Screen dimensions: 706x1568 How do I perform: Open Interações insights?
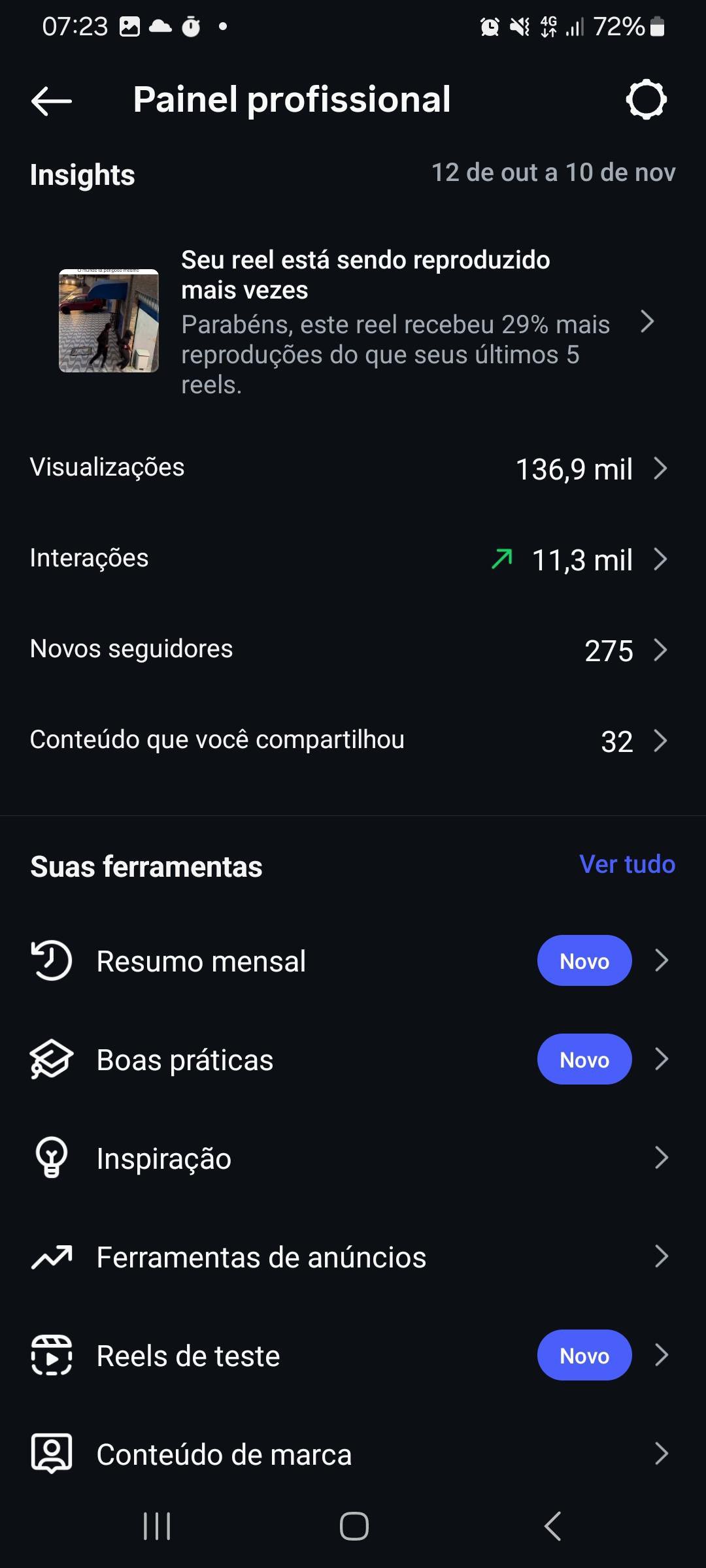353,559
